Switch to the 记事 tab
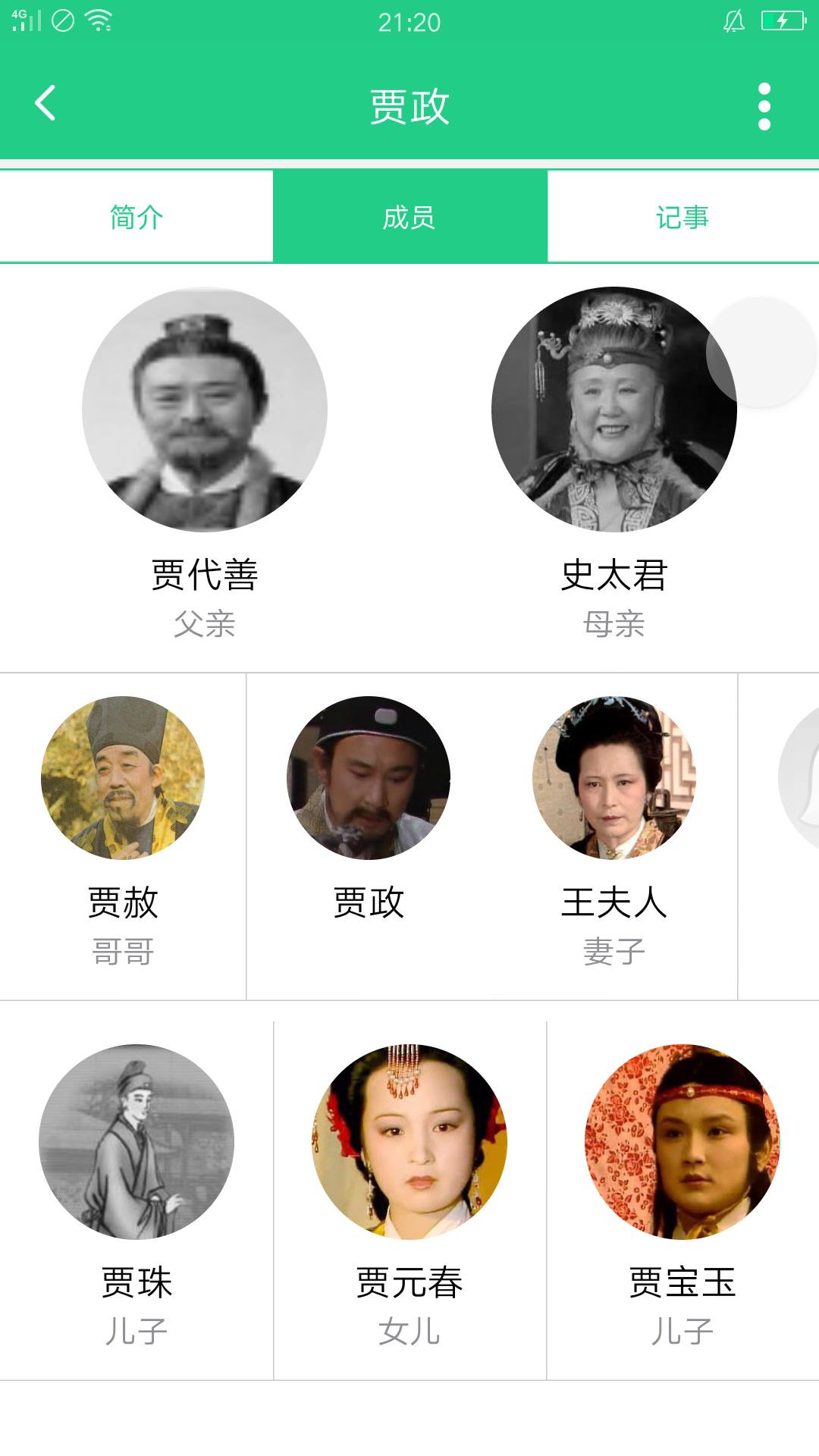819x1456 pixels. [x=682, y=218]
